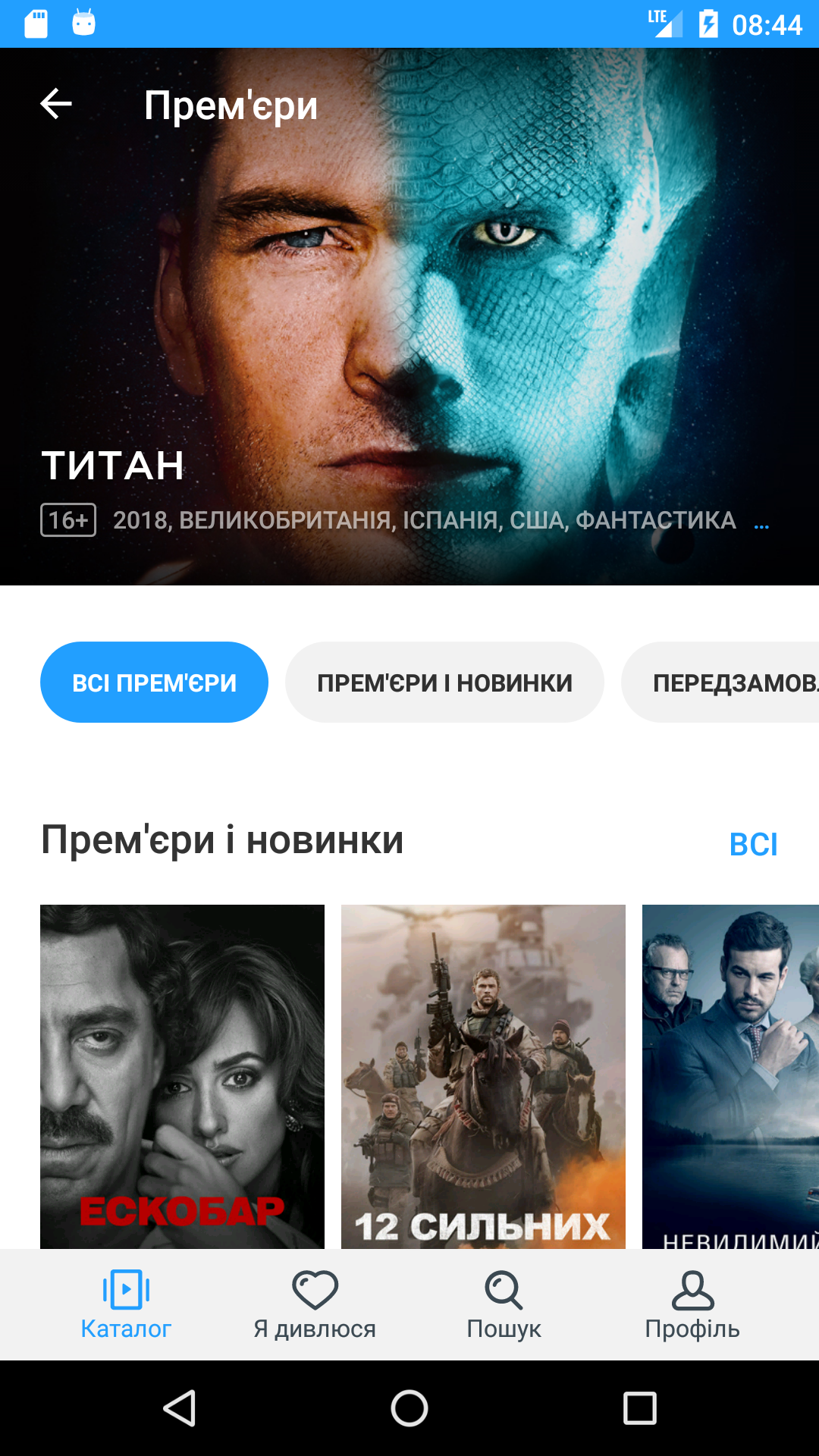Image resolution: width=819 pixels, height=1456 pixels.
Task: Tap the back arrow near Прем'єри title
Action: click(x=55, y=104)
